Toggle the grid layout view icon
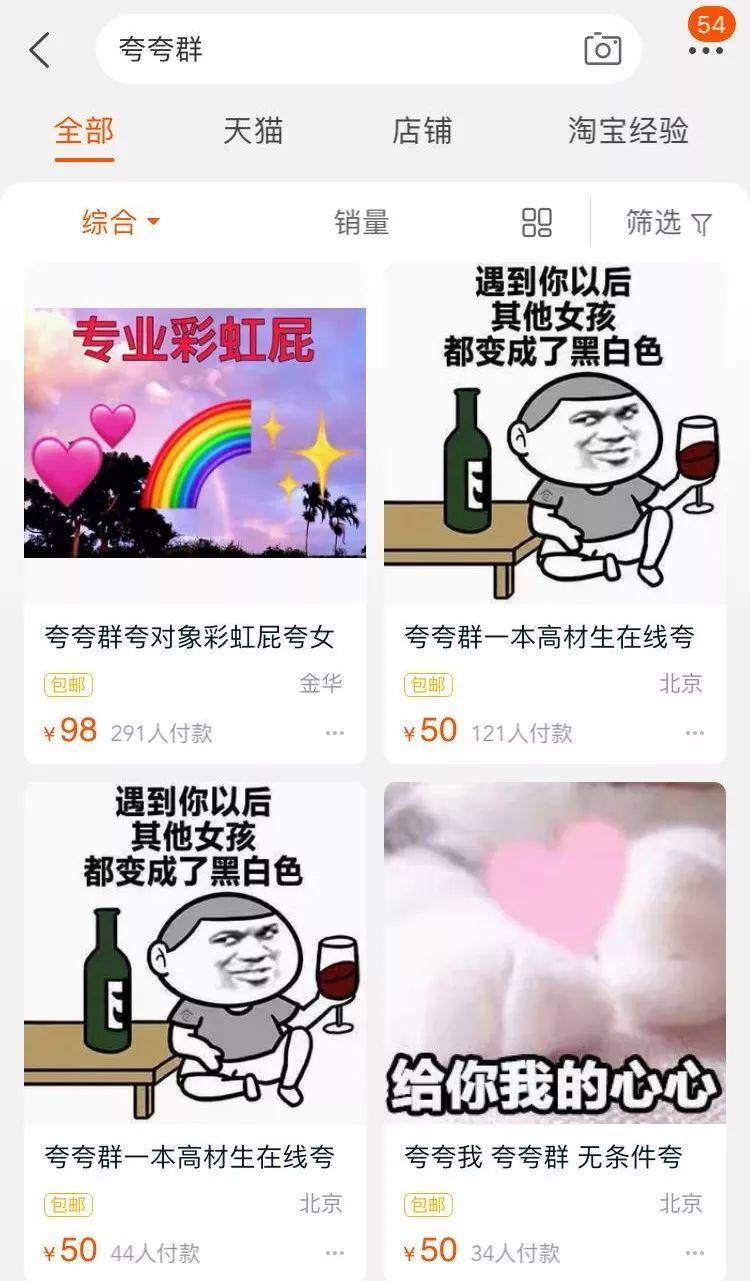The image size is (750, 1281). 537,222
